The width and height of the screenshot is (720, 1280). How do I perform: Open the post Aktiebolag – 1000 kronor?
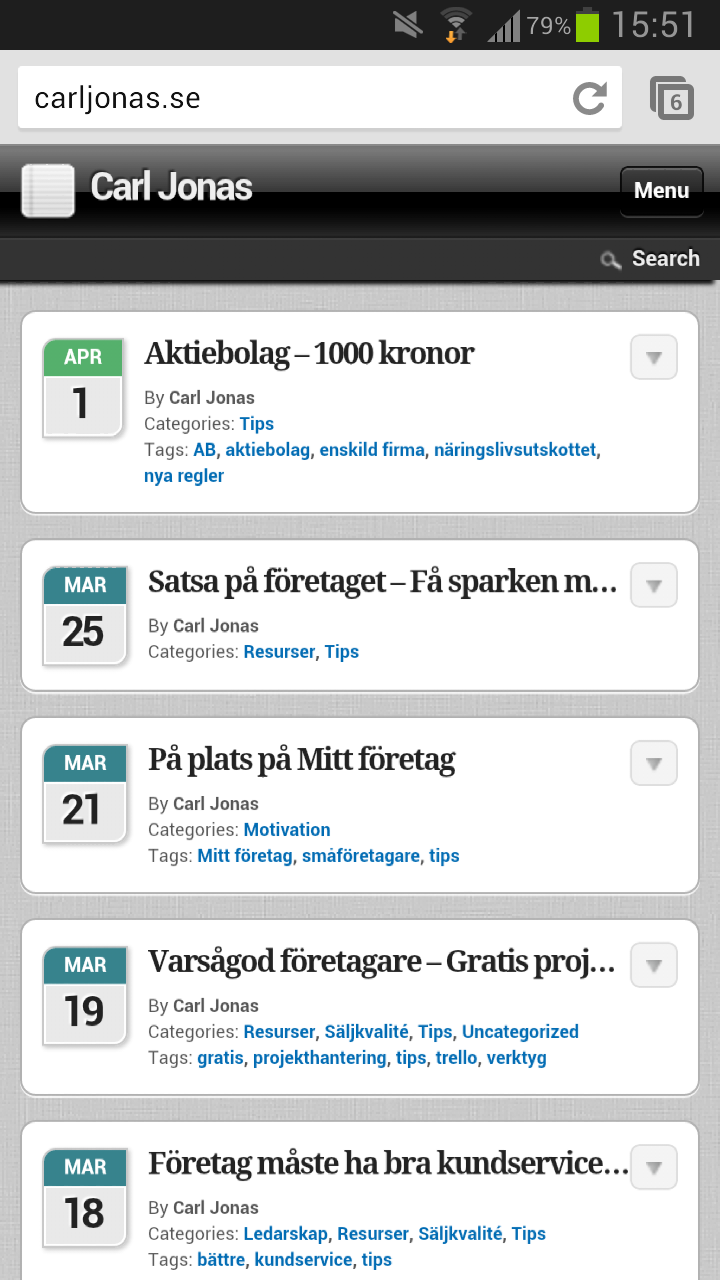(x=309, y=354)
